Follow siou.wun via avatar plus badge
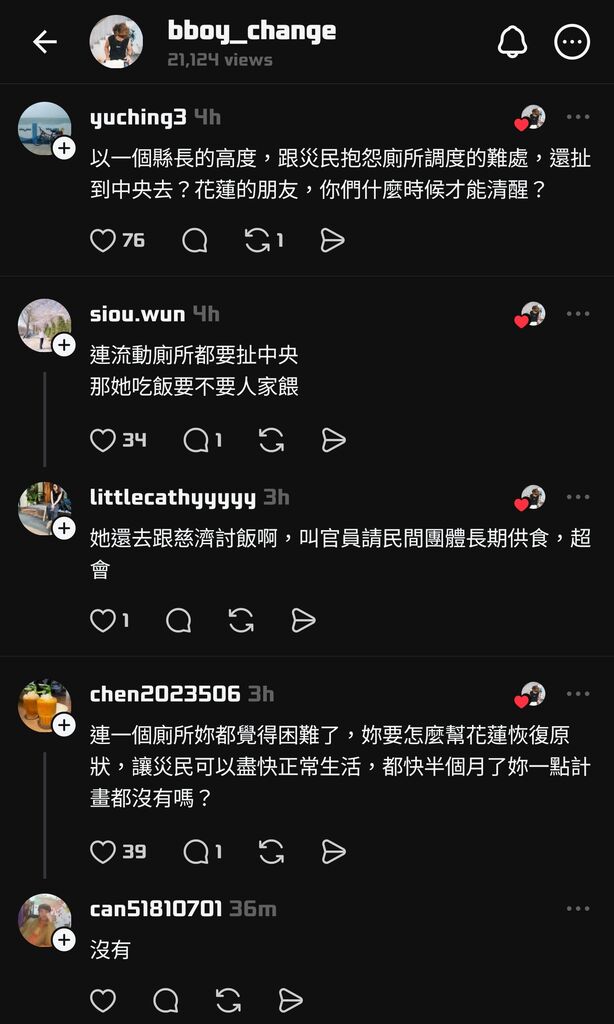614x1024 pixels. pyautogui.click(x=62, y=345)
